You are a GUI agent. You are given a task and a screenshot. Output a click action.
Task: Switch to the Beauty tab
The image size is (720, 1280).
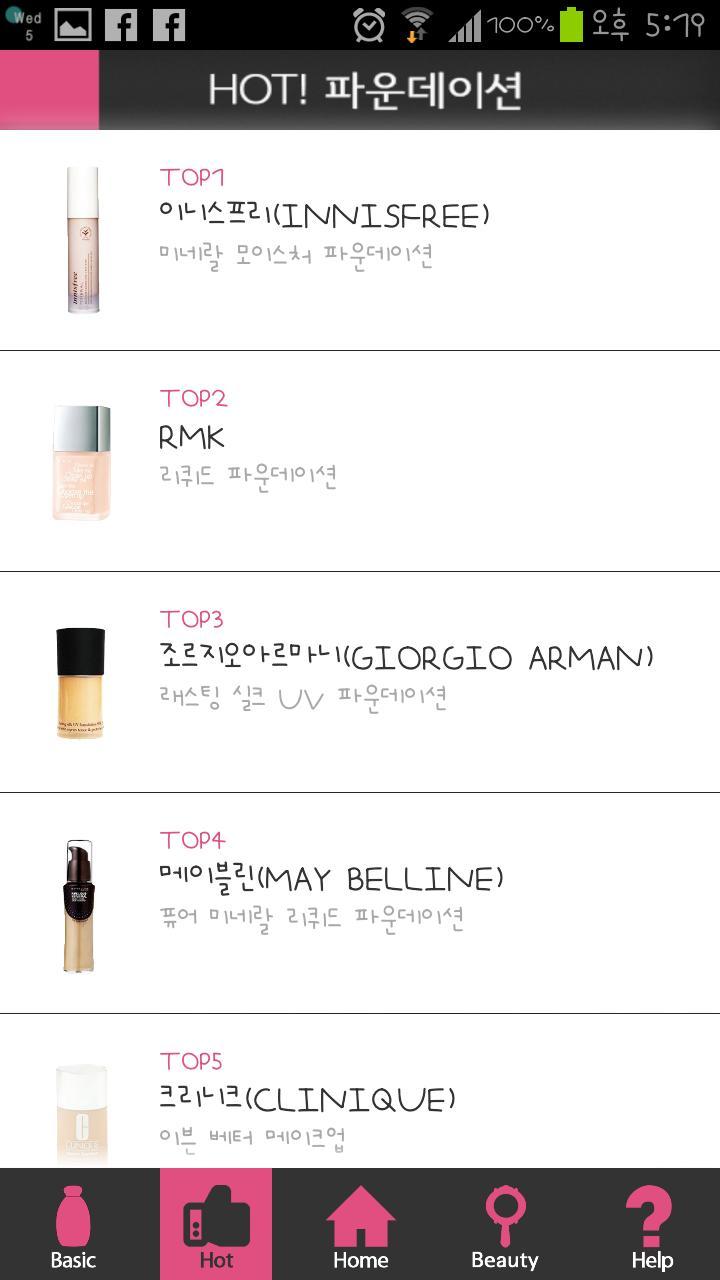[504, 1224]
